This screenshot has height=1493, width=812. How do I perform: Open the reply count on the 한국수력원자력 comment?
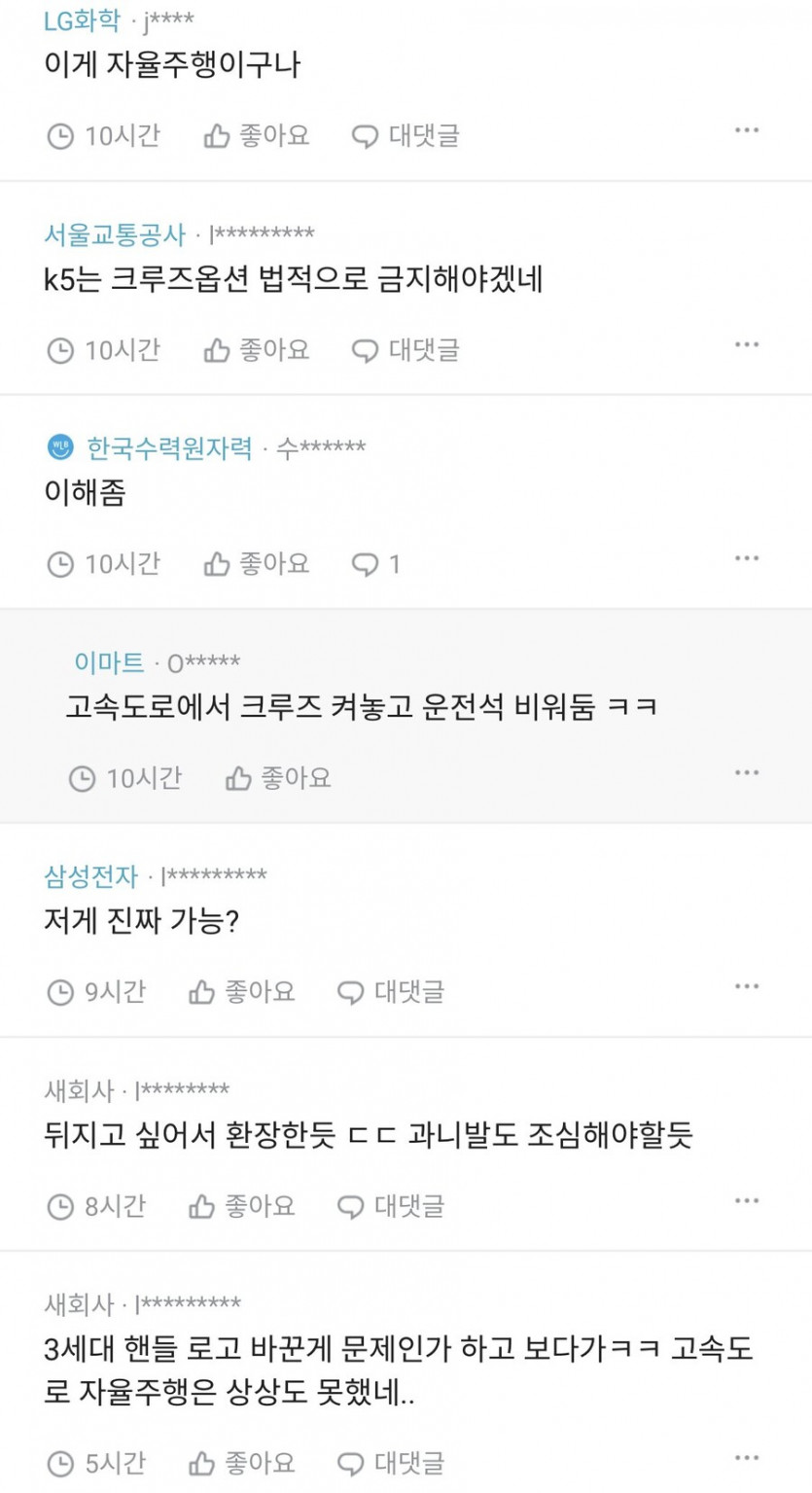point(376,563)
